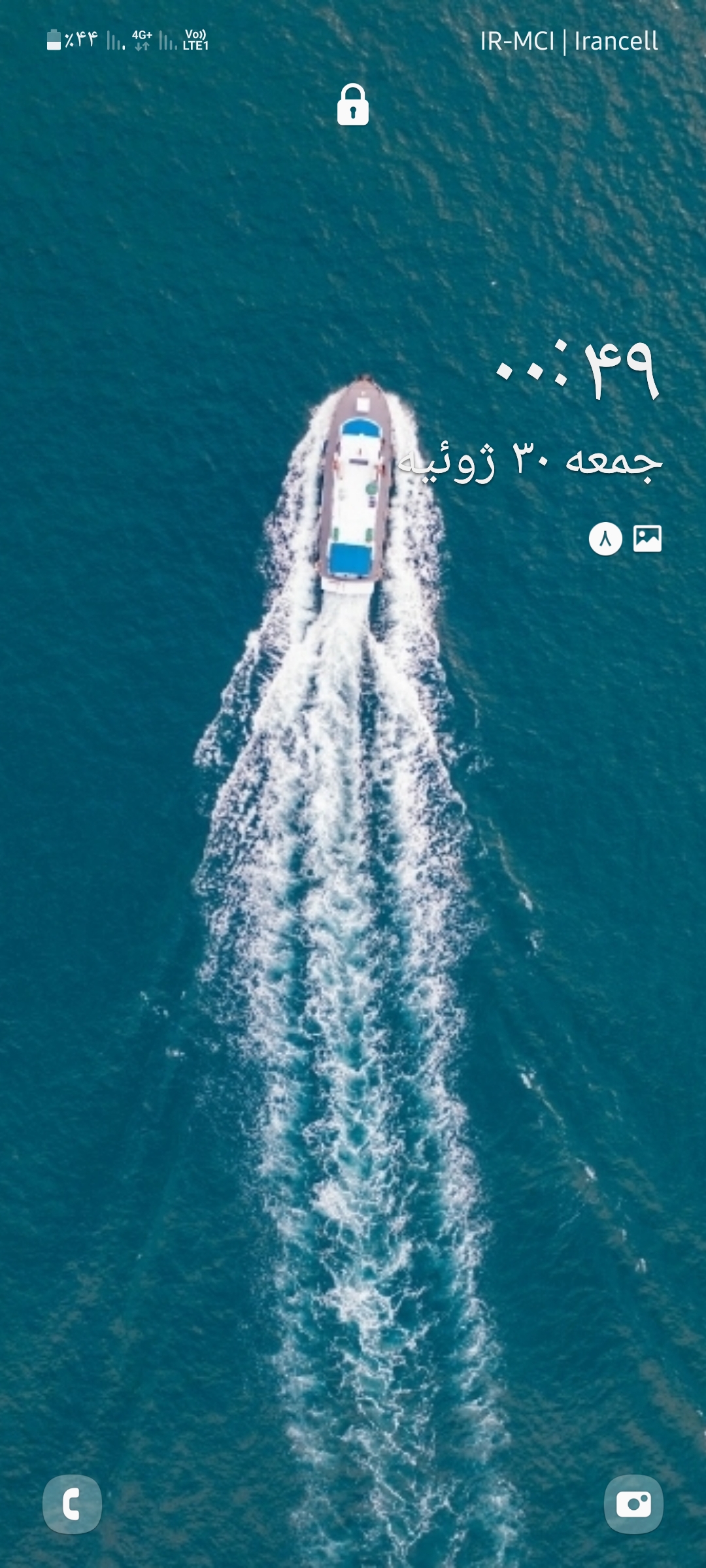Tap the padlock icon to unlock
This screenshot has height=1568, width=706.
tap(353, 105)
